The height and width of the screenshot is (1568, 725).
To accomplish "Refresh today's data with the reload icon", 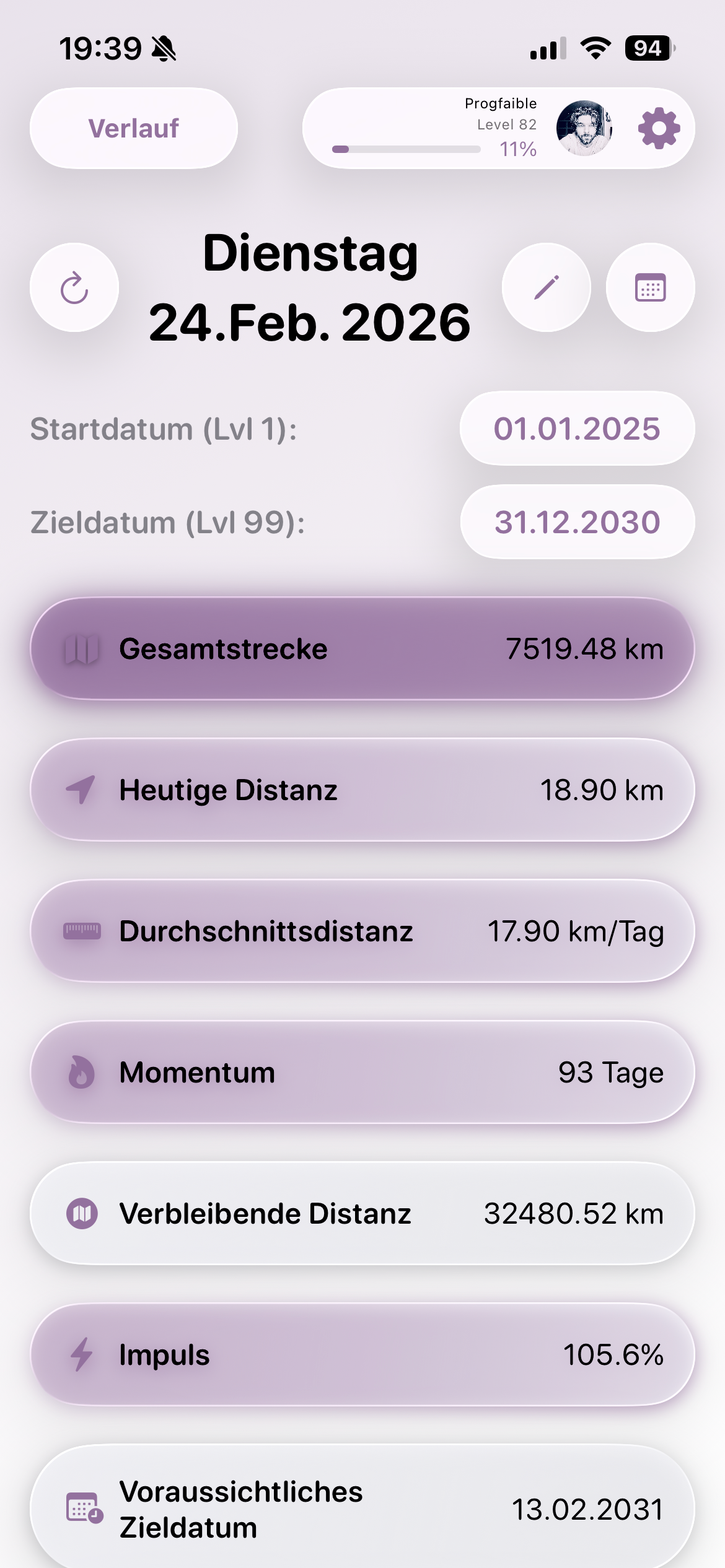I will coord(74,287).
